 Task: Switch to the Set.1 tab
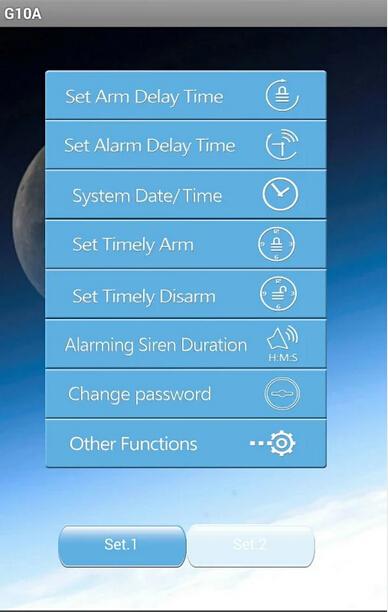[122, 546]
